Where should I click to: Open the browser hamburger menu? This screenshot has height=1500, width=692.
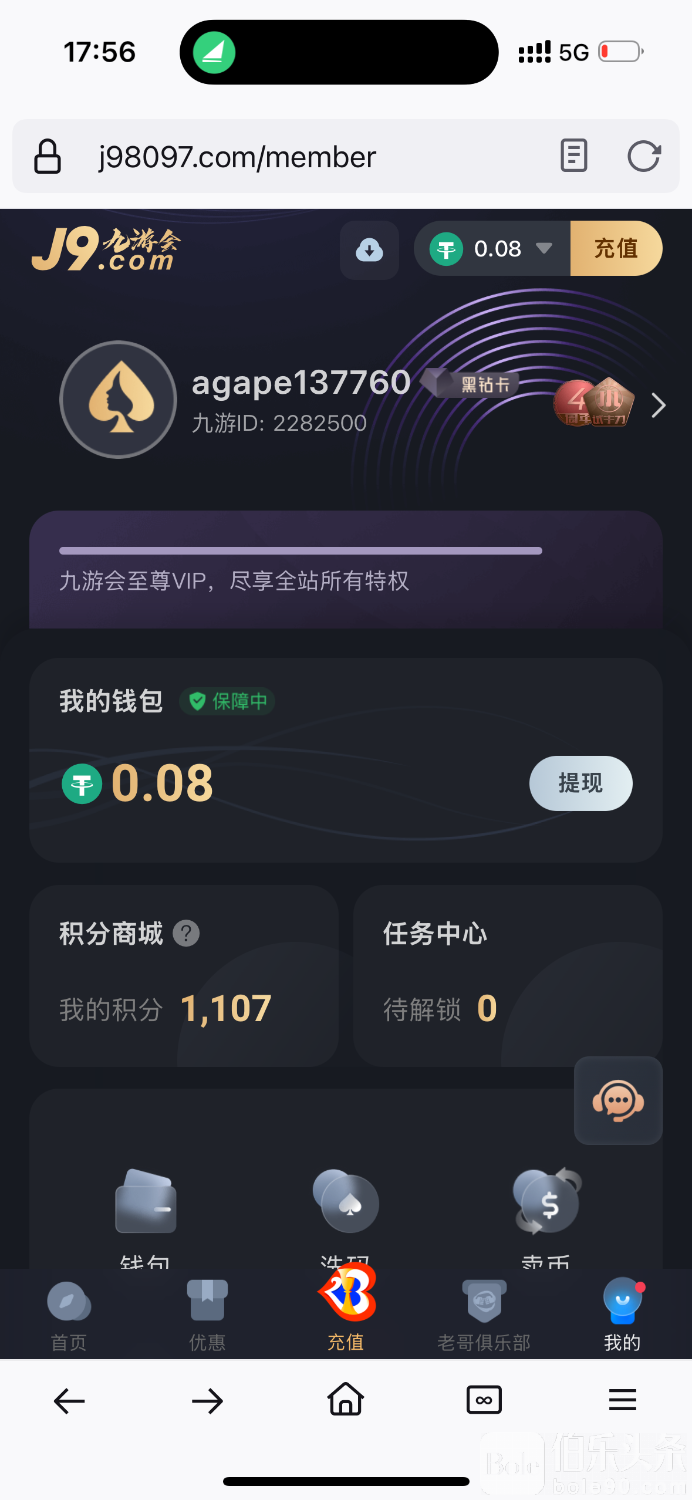(x=622, y=1401)
